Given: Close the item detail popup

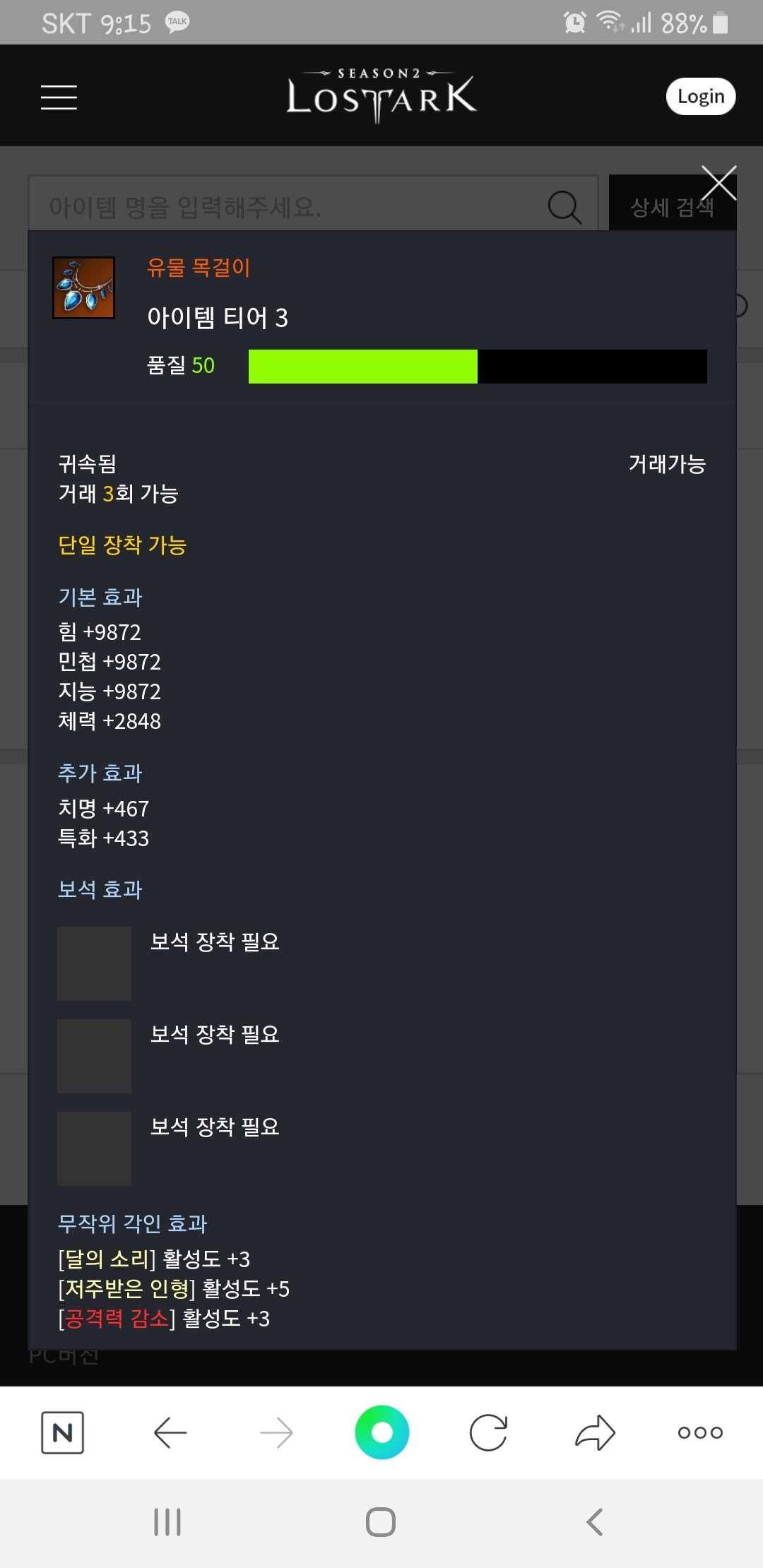Looking at the screenshot, I should point(718,184).
